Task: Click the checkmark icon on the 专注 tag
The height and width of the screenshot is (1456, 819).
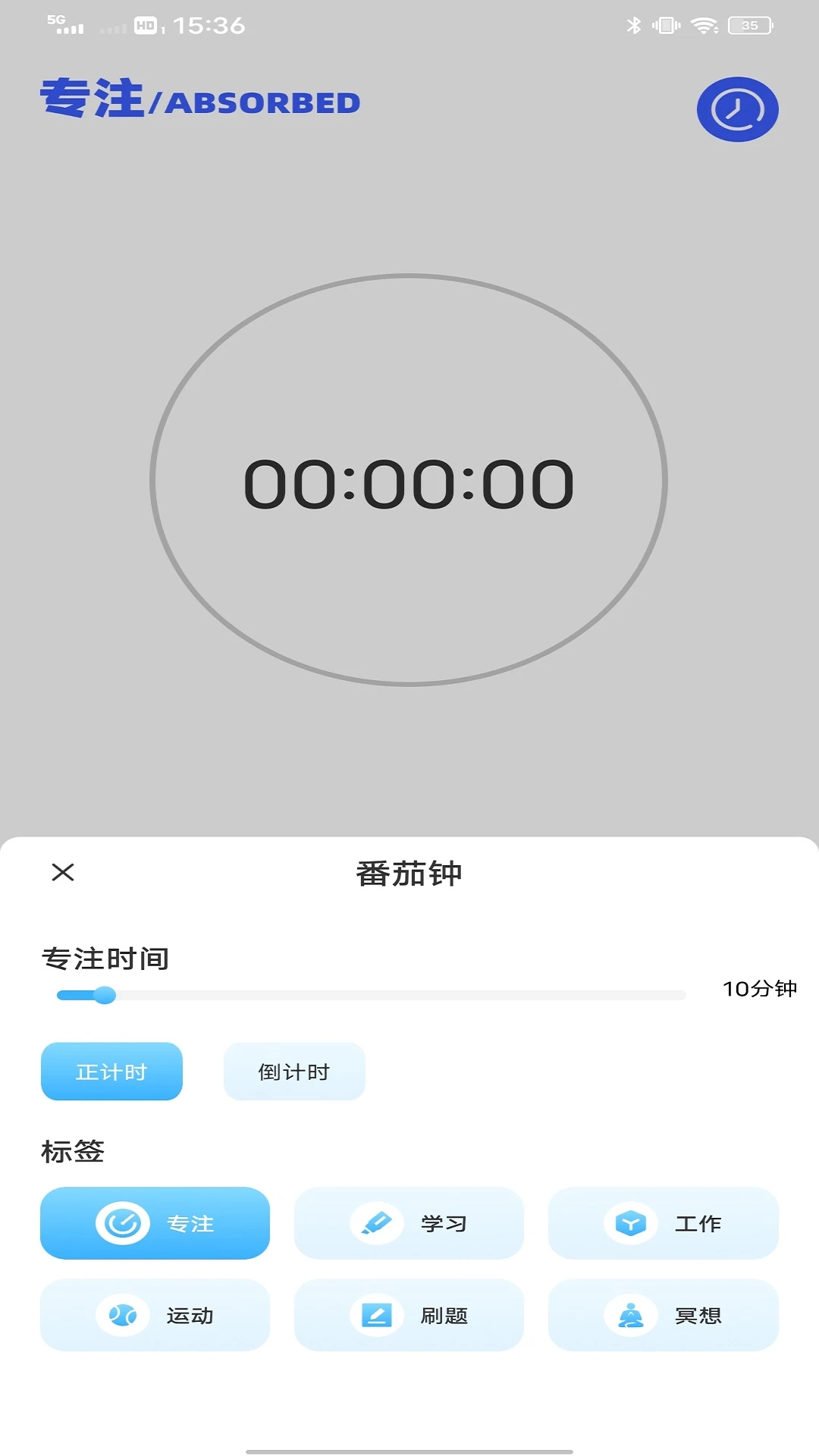Action: pyautogui.click(x=121, y=1223)
